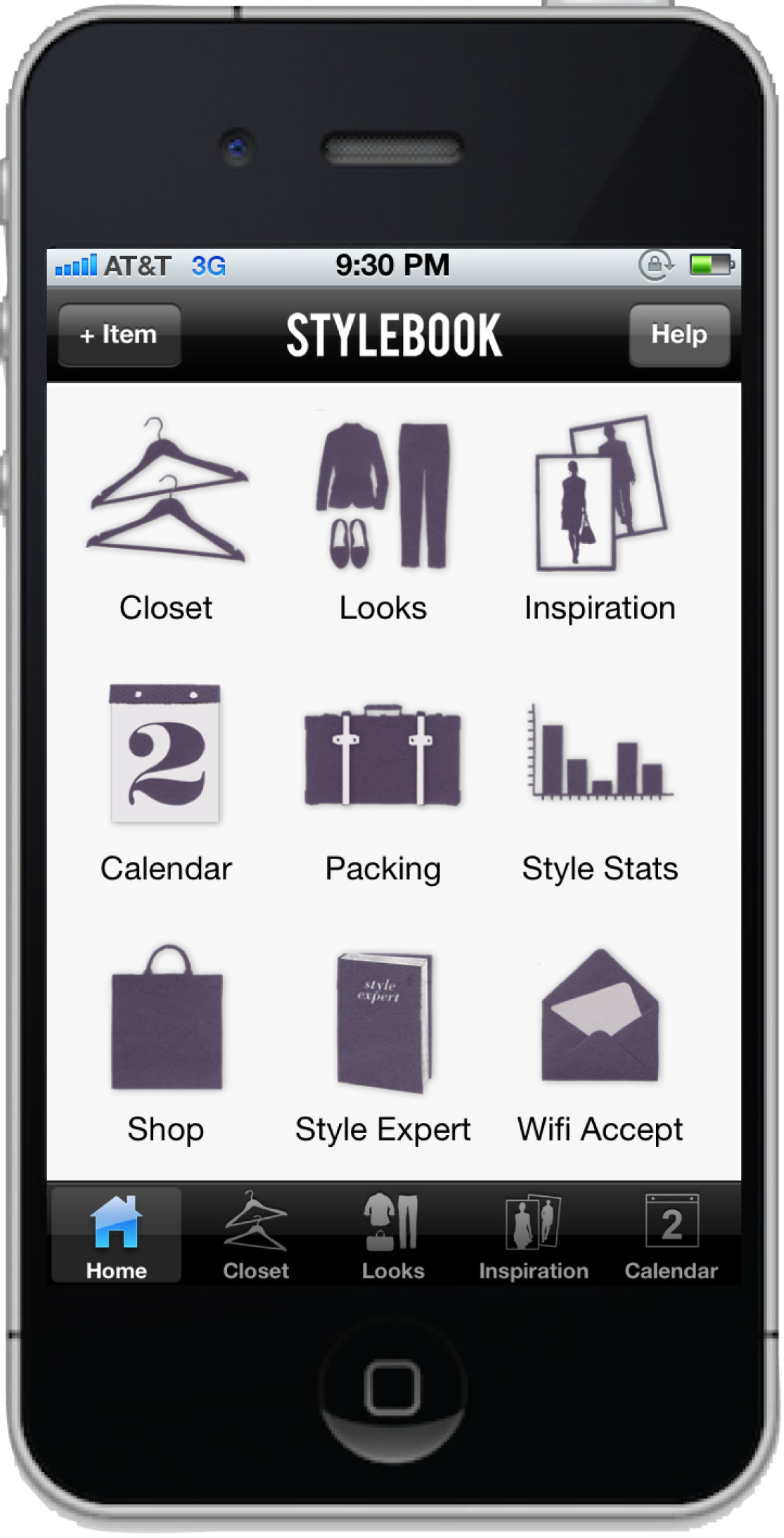Open the Looks grid item
784x1538 pixels.
tap(383, 517)
